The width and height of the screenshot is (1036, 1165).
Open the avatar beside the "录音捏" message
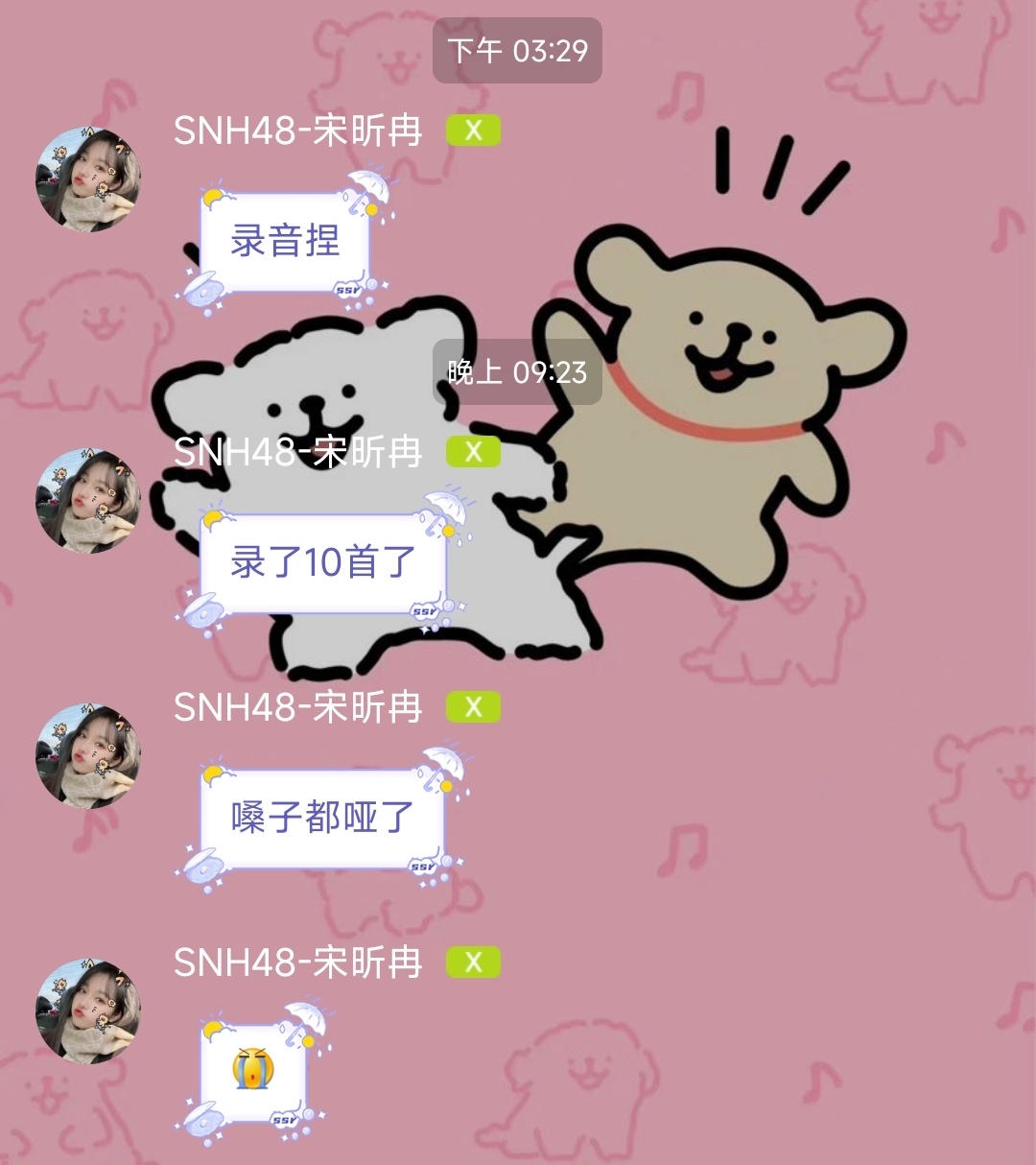pyautogui.click(x=88, y=179)
